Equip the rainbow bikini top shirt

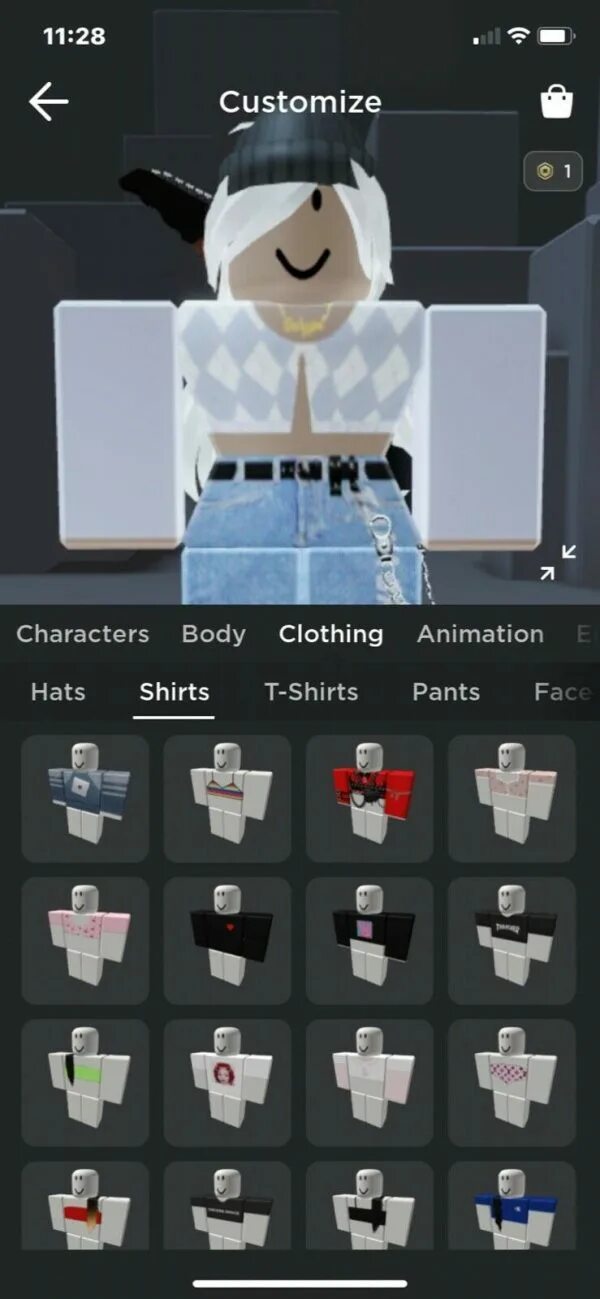tap(227, 798)
